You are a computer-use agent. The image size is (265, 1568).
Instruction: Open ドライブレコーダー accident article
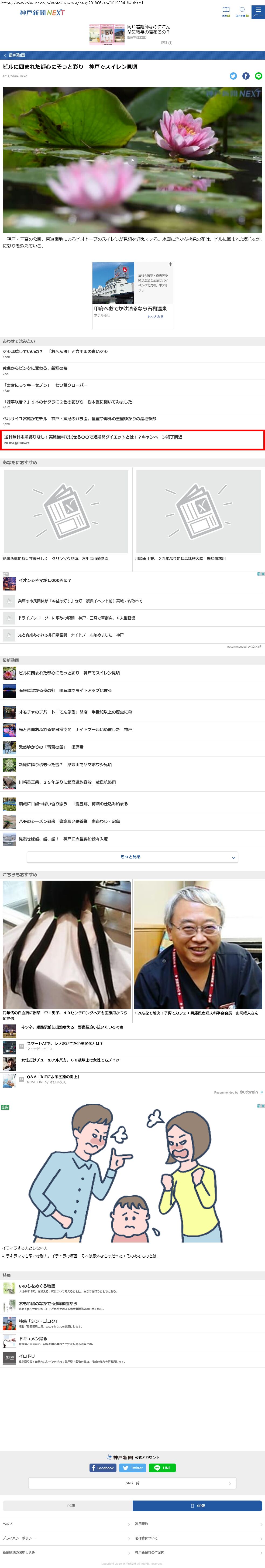[x=77, y=618]
